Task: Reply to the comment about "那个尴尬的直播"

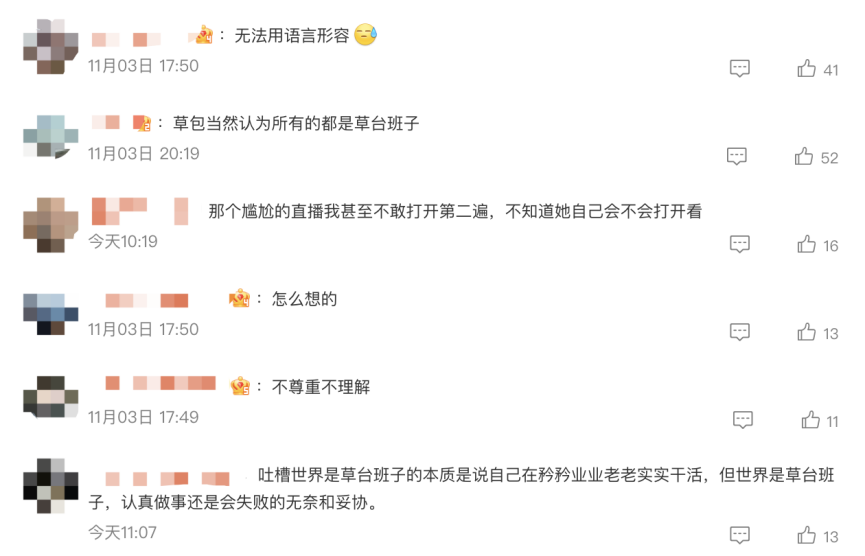Action: (740, 245)
